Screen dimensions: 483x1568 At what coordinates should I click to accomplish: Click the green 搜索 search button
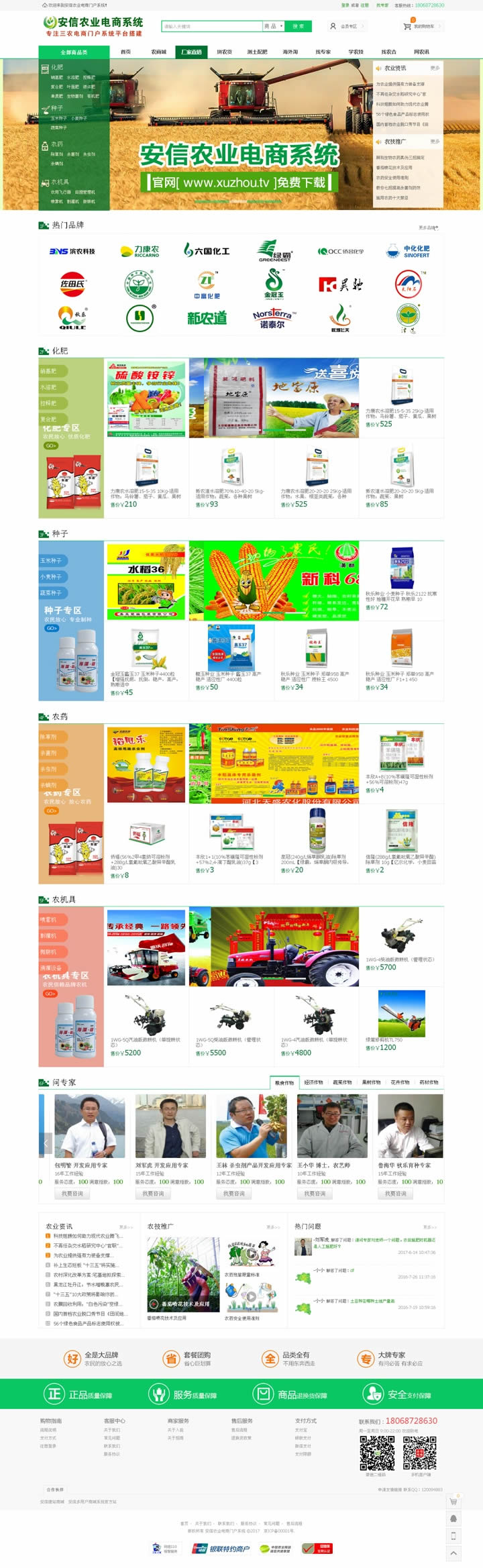coord(298,26)
